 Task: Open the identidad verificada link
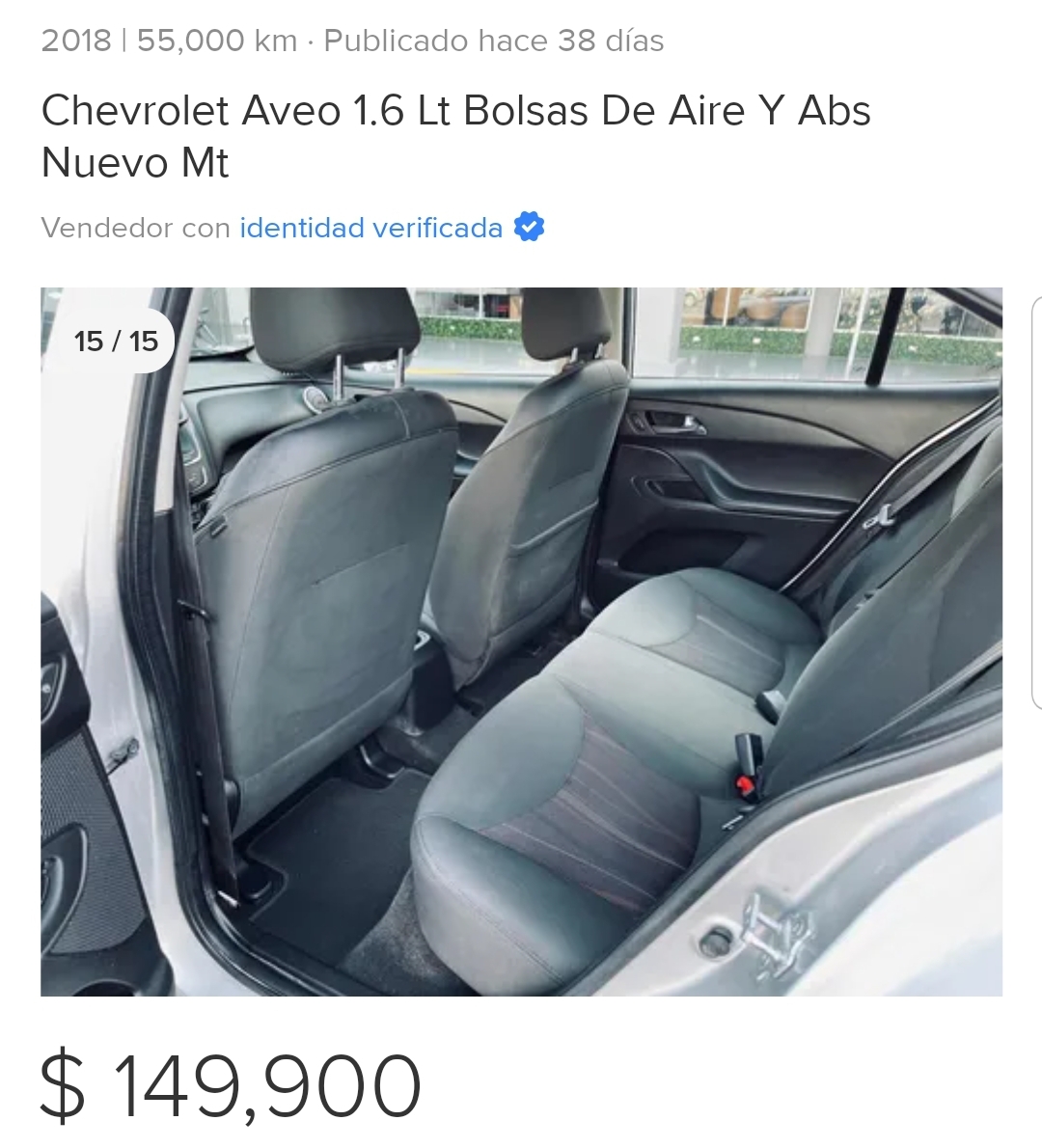click(371, 229)
